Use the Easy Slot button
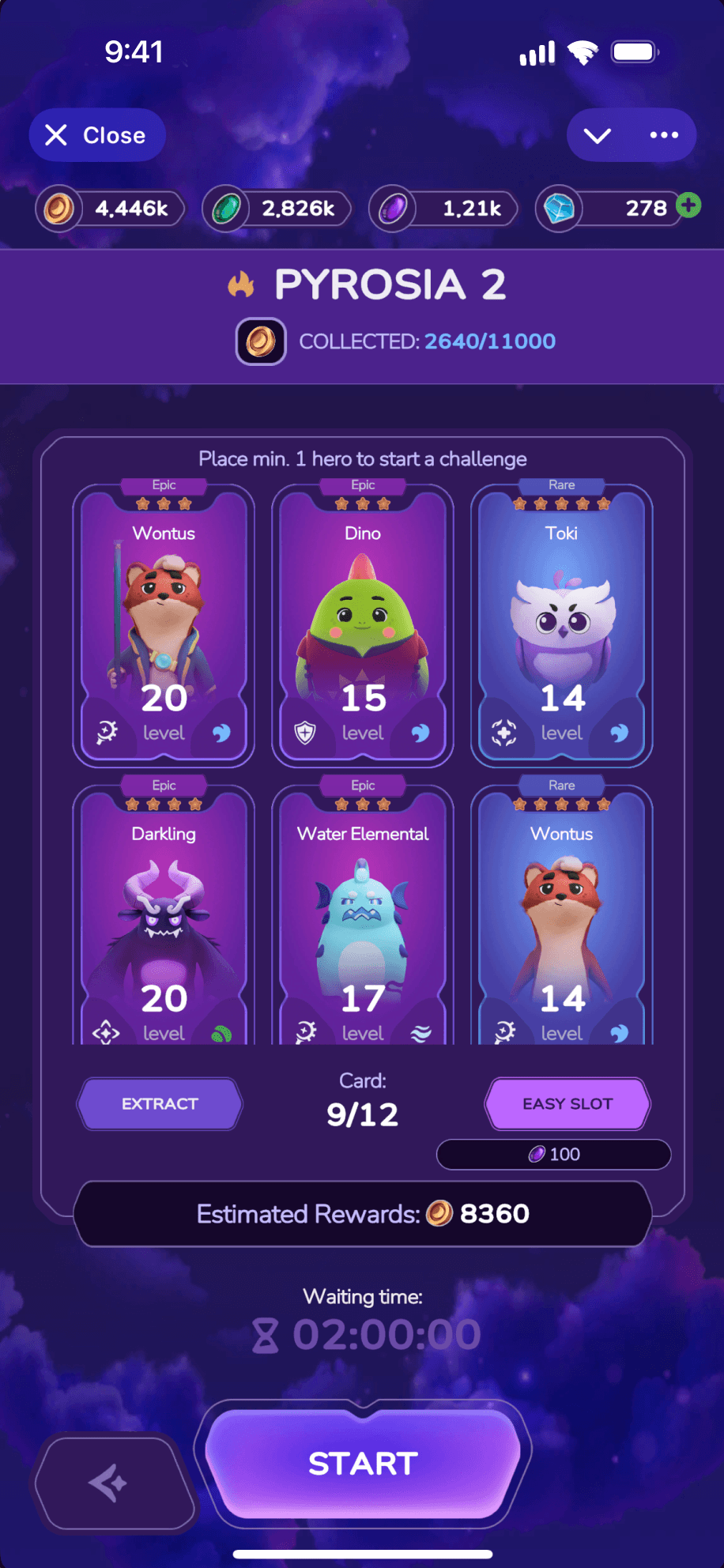The width and height of the screenshot is (724, 1568). point(568,1103)
